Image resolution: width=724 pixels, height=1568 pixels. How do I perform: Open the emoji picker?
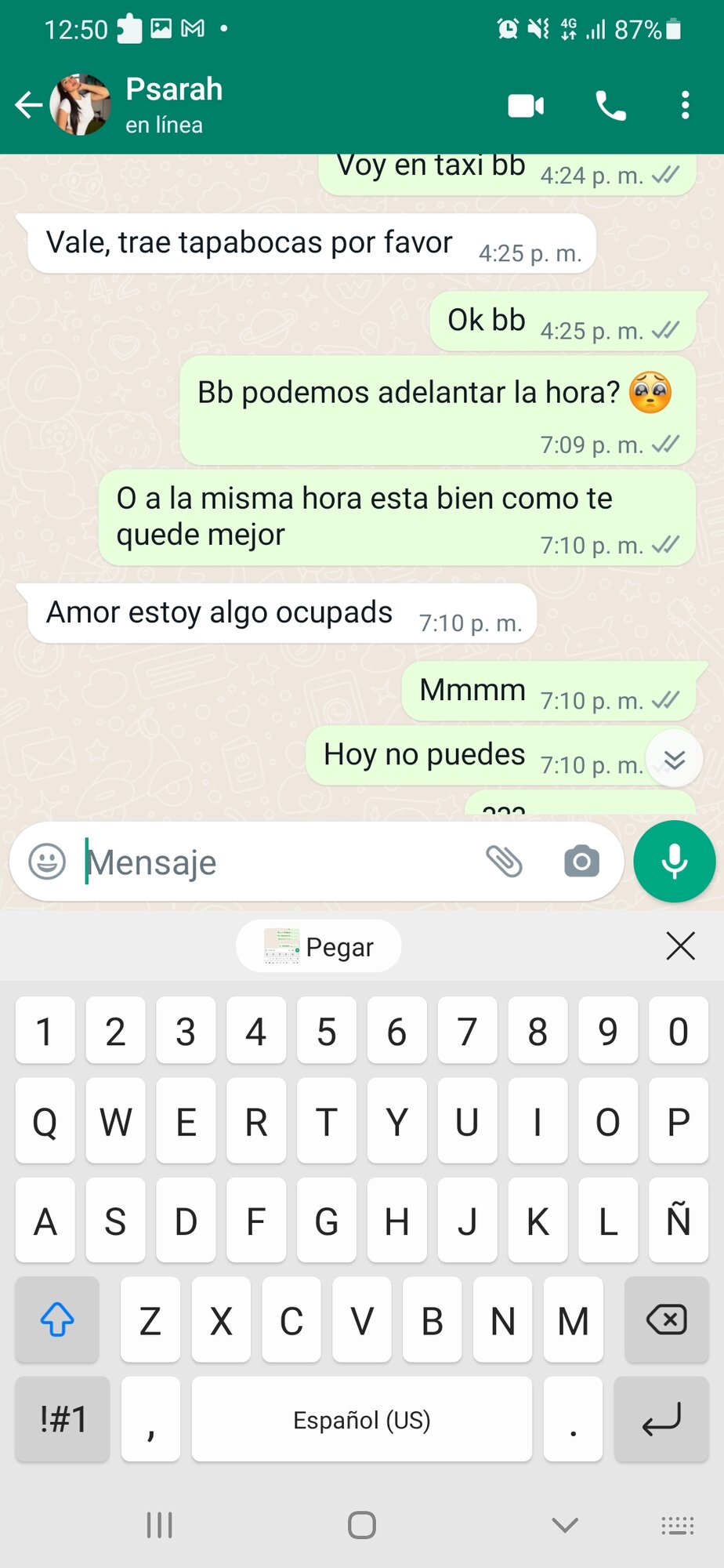(47, 862)
